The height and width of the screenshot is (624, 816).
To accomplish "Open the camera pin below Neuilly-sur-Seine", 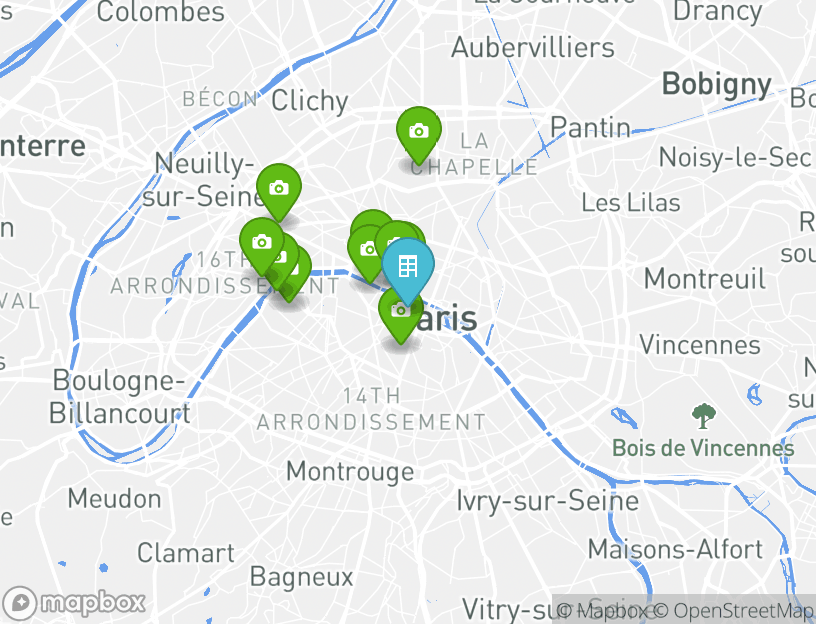I will 279,188.
